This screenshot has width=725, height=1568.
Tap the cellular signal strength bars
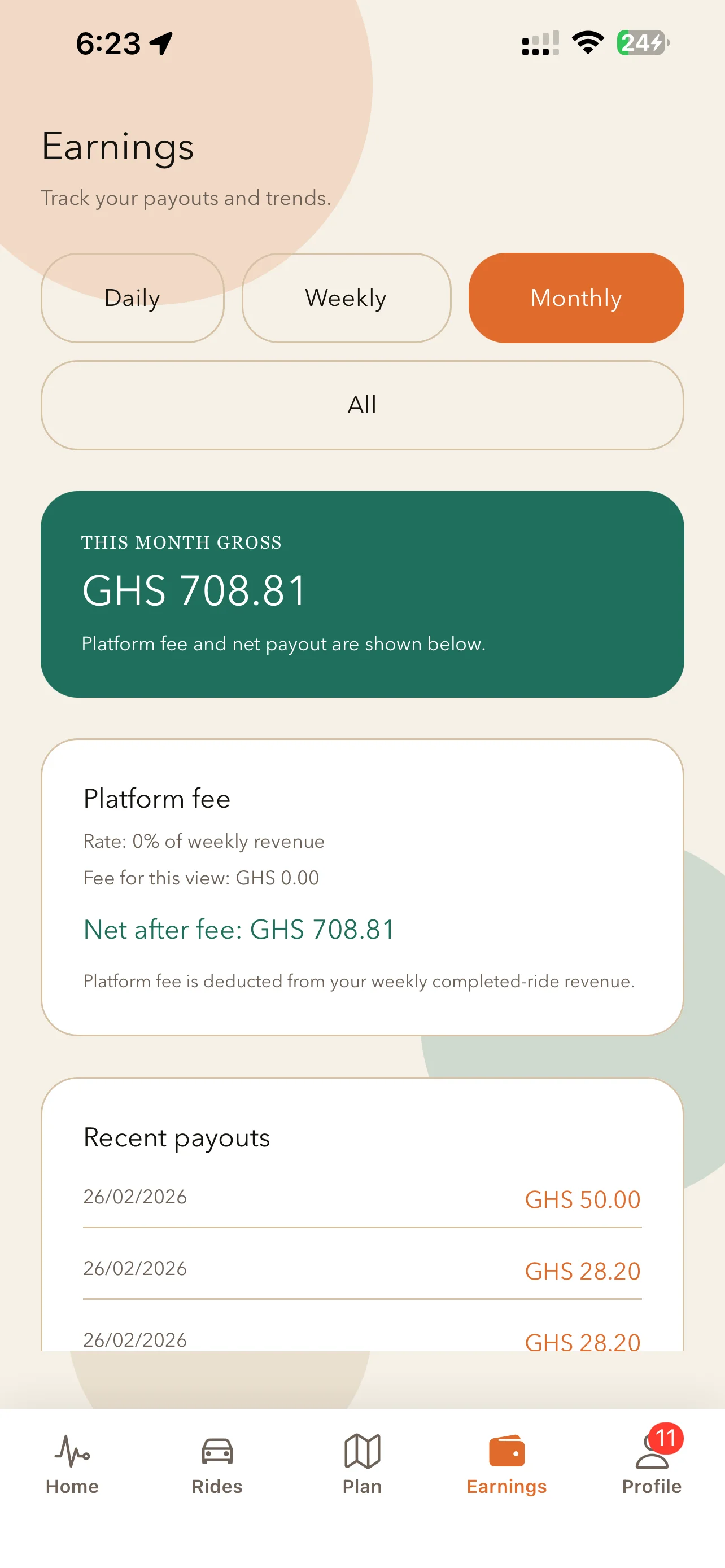[539, 41]
